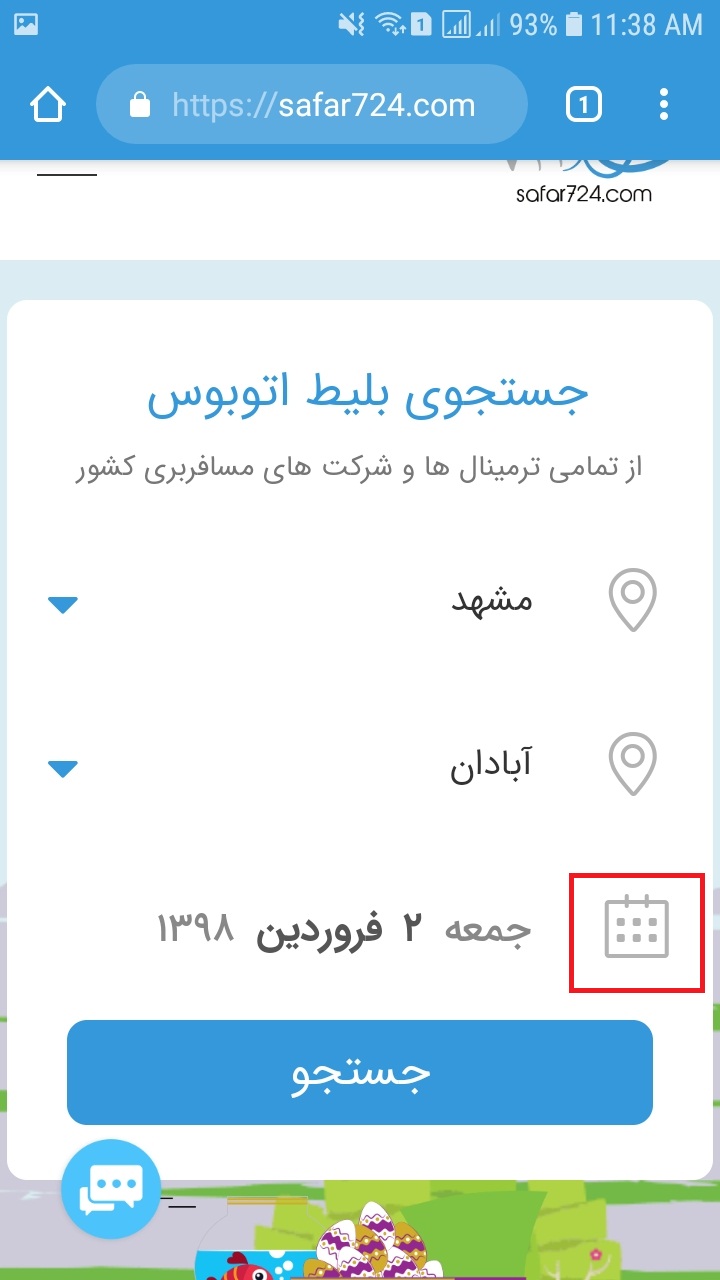Open the calendar date picker icon

click(x=637, y=931)
